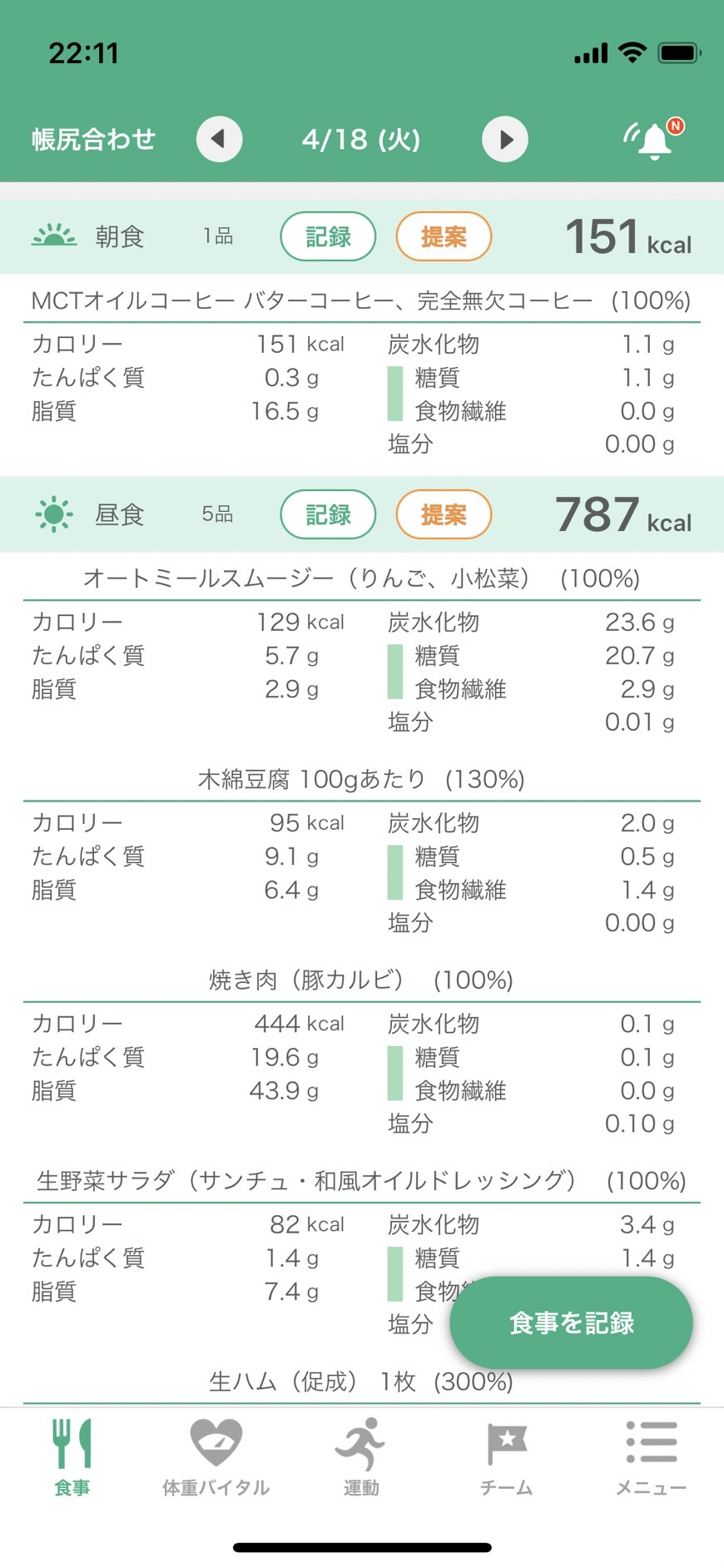724x1568 pixels.
Task: Open the MCTオイルコーヒー entry
Action: point(361,300)
